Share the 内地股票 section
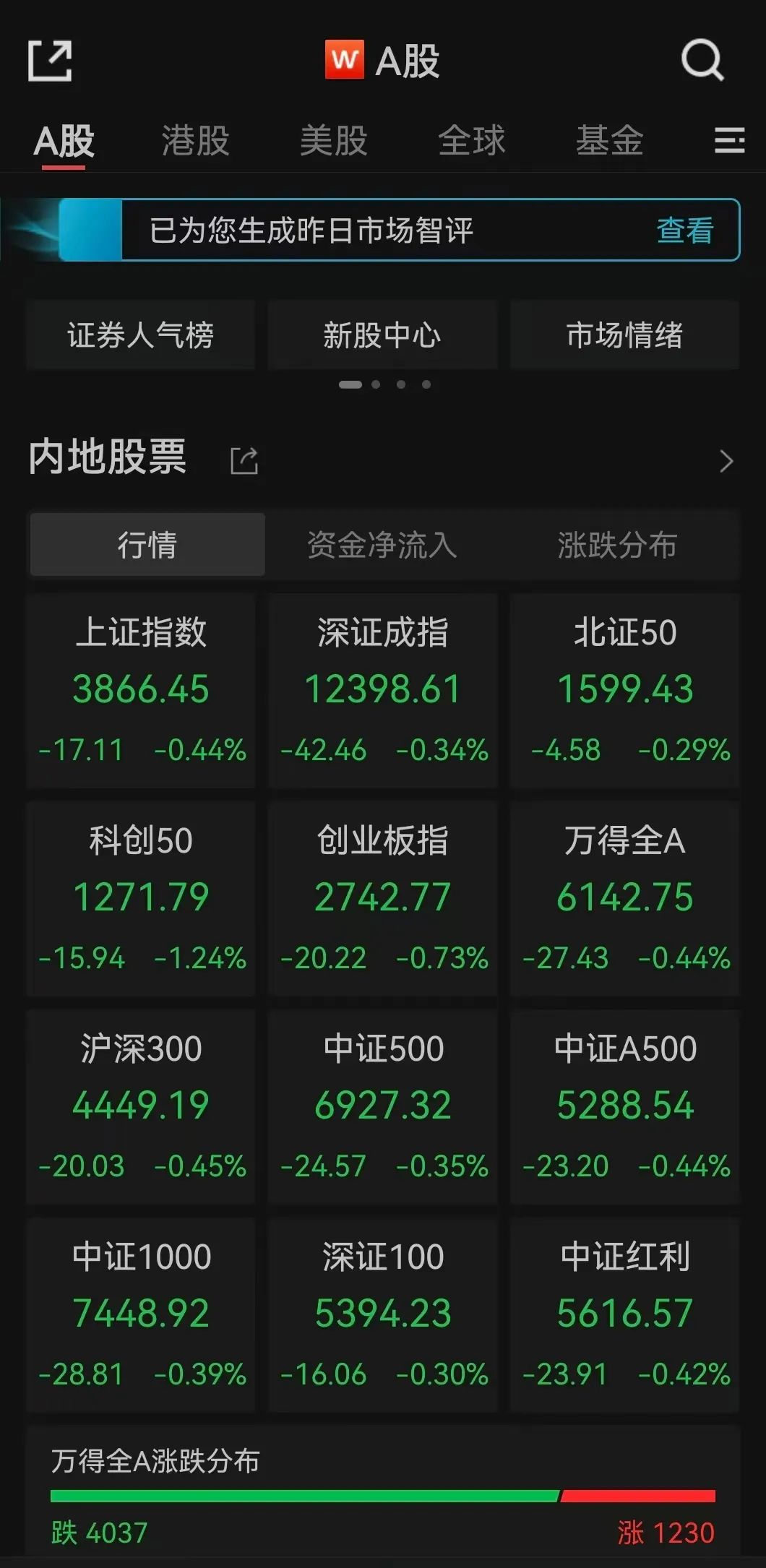Screen dimensions: 766x1568 tap(244, 460)
